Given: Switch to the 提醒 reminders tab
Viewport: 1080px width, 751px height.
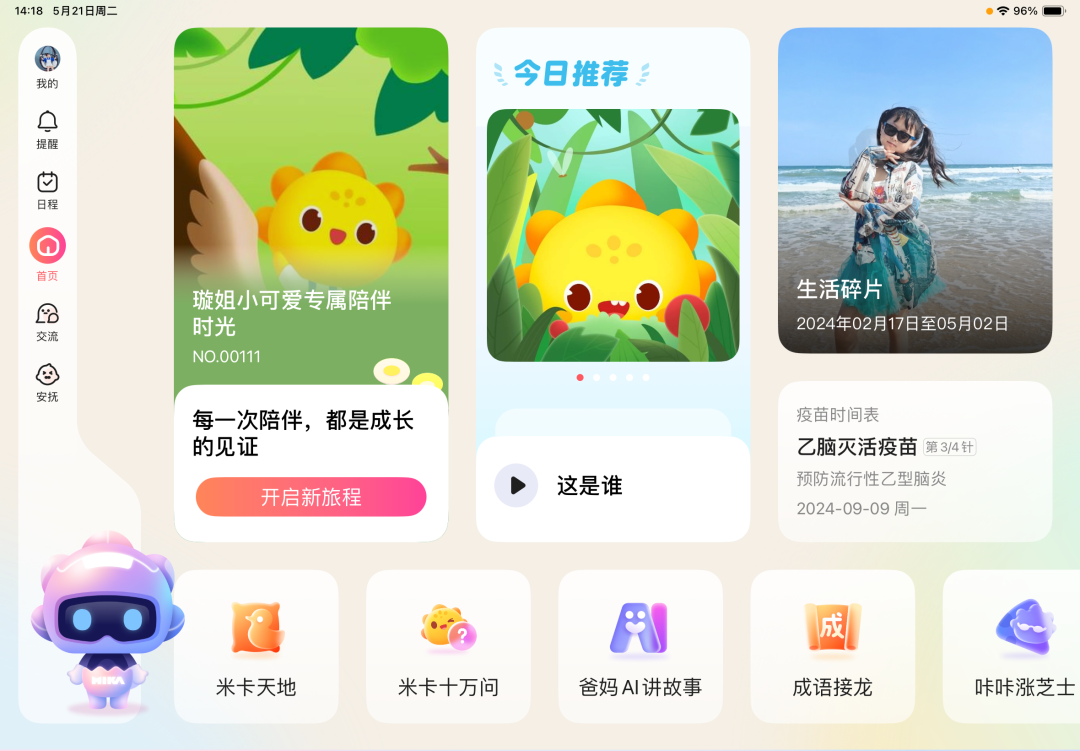Looking at the screenshot, I should 47,129.
